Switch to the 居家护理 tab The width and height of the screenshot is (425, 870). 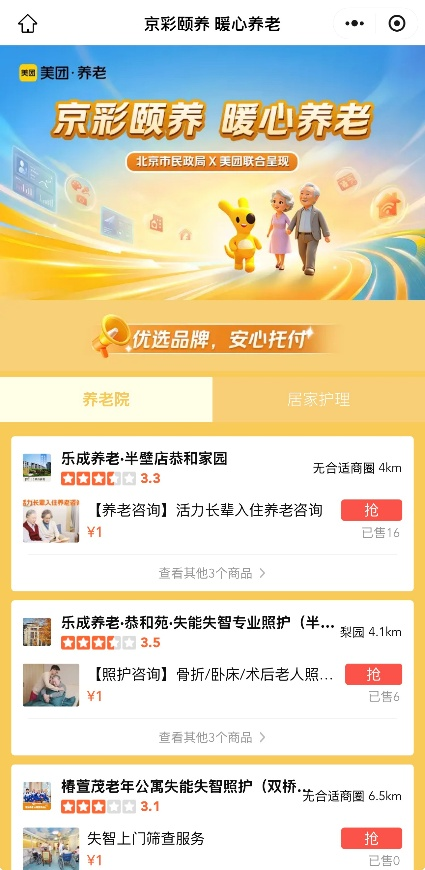pyautogui.click(x=318, y=399)
